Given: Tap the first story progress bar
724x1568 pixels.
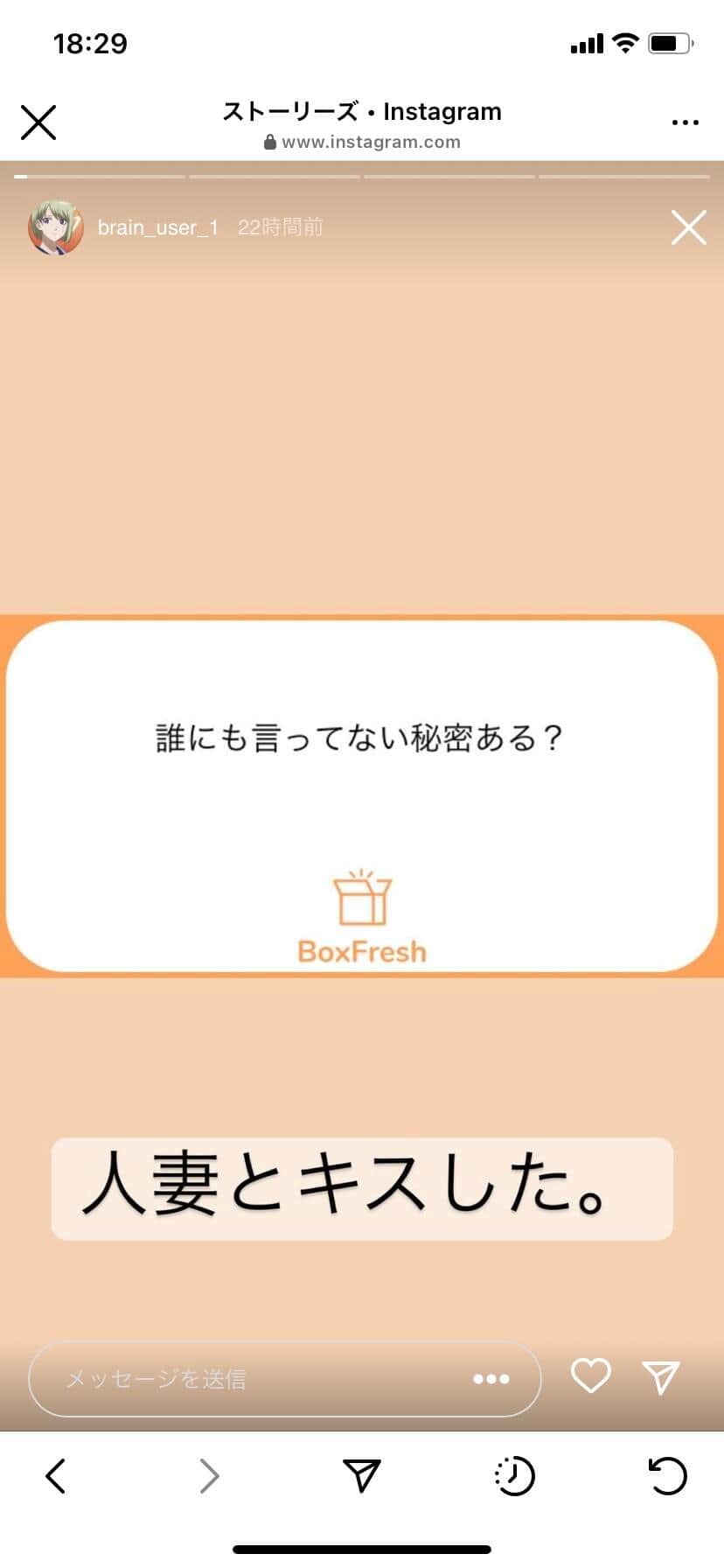Looking at the screenshot, I should tap(99, 176).
